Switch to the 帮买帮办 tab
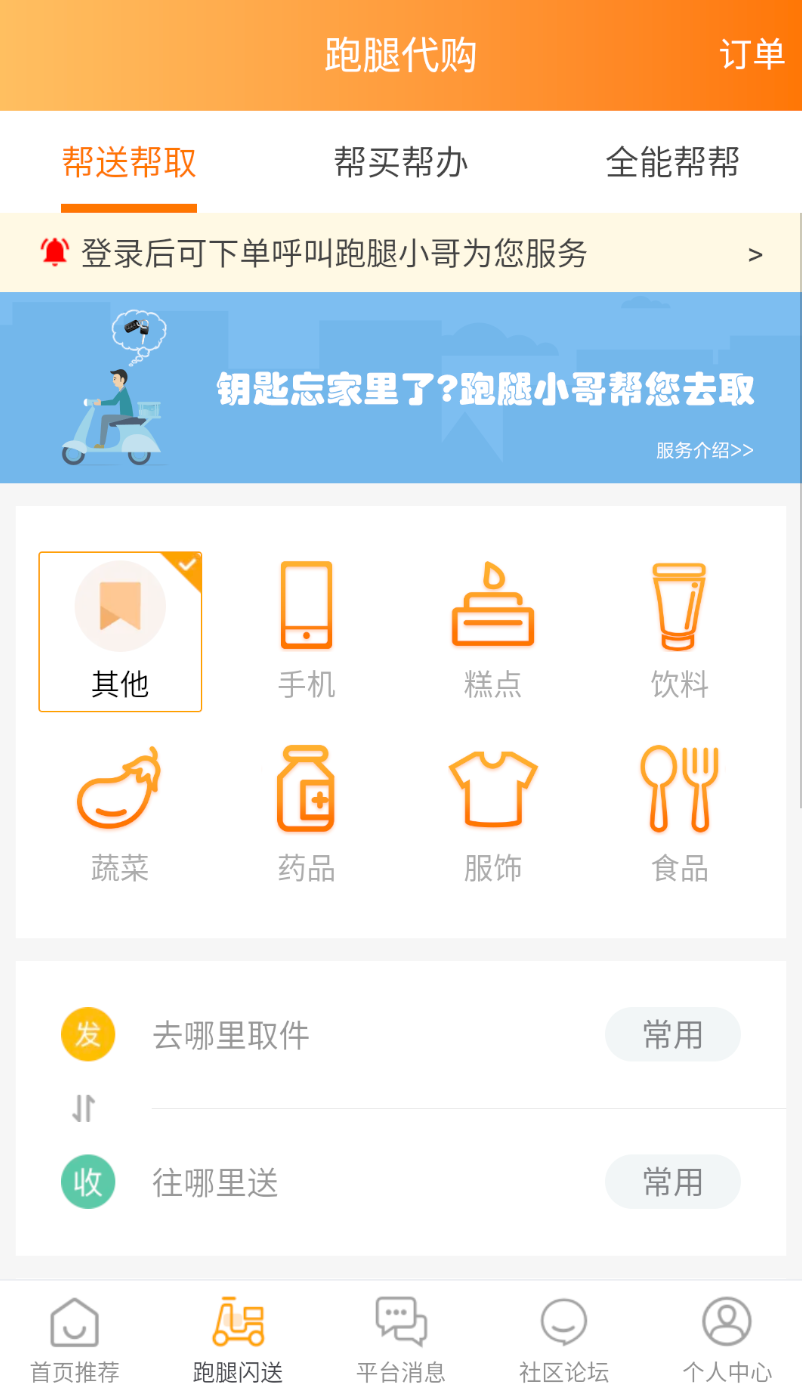 click(401, 162)
